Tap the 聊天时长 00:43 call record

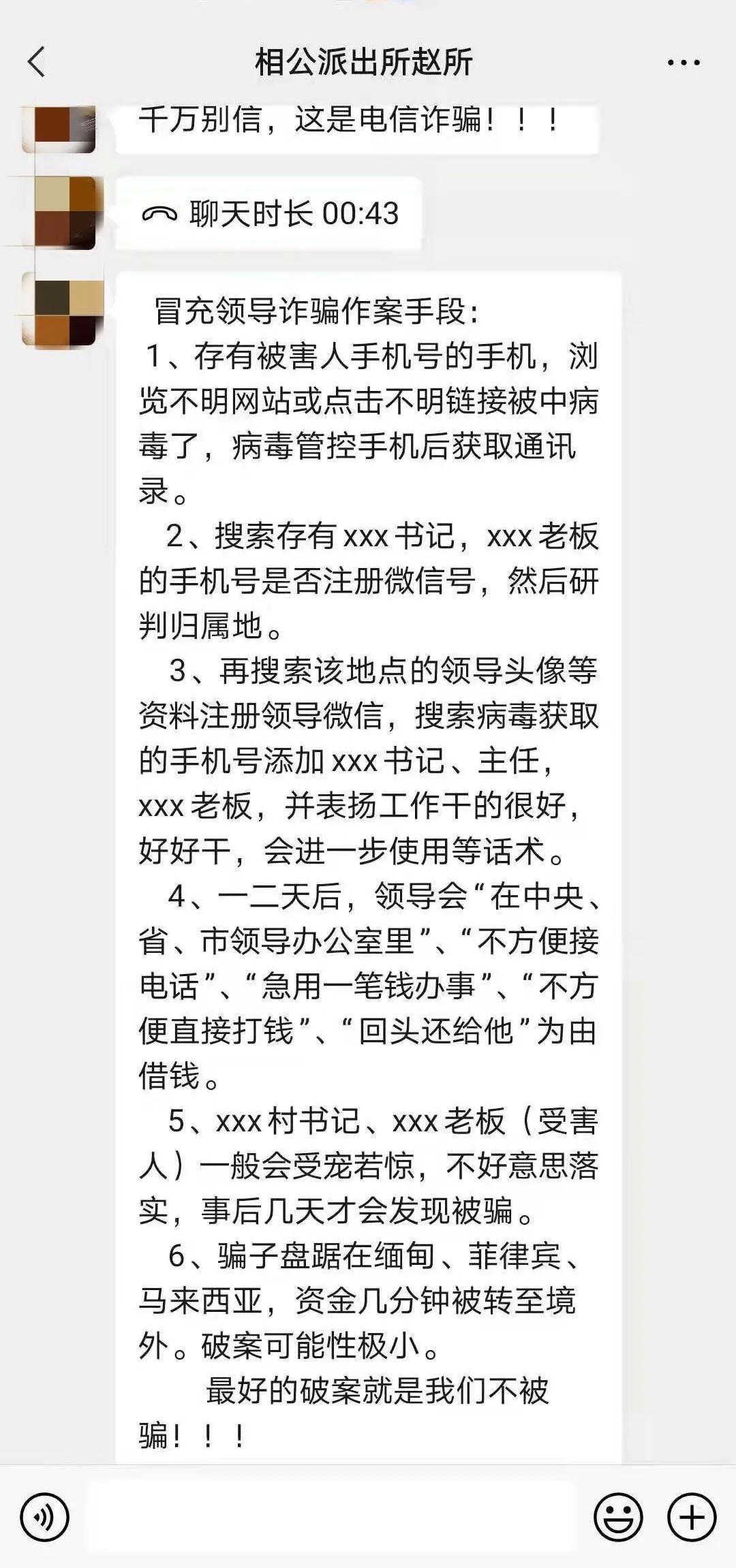269,214
